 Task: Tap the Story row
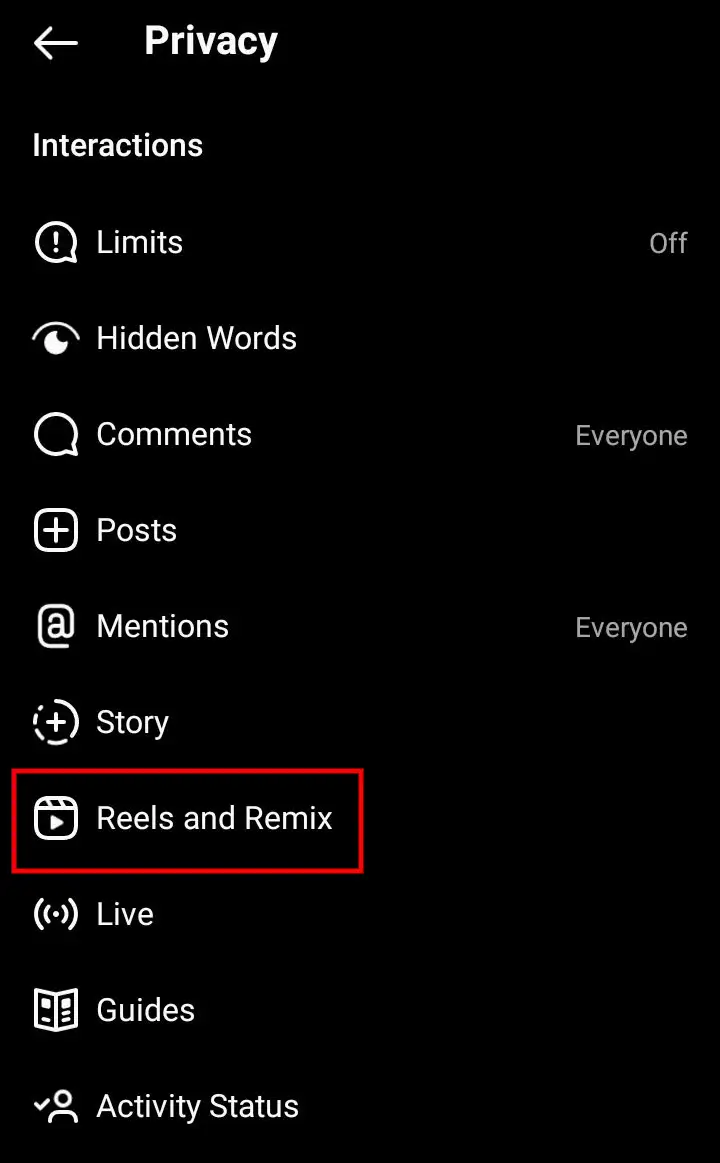360,722
